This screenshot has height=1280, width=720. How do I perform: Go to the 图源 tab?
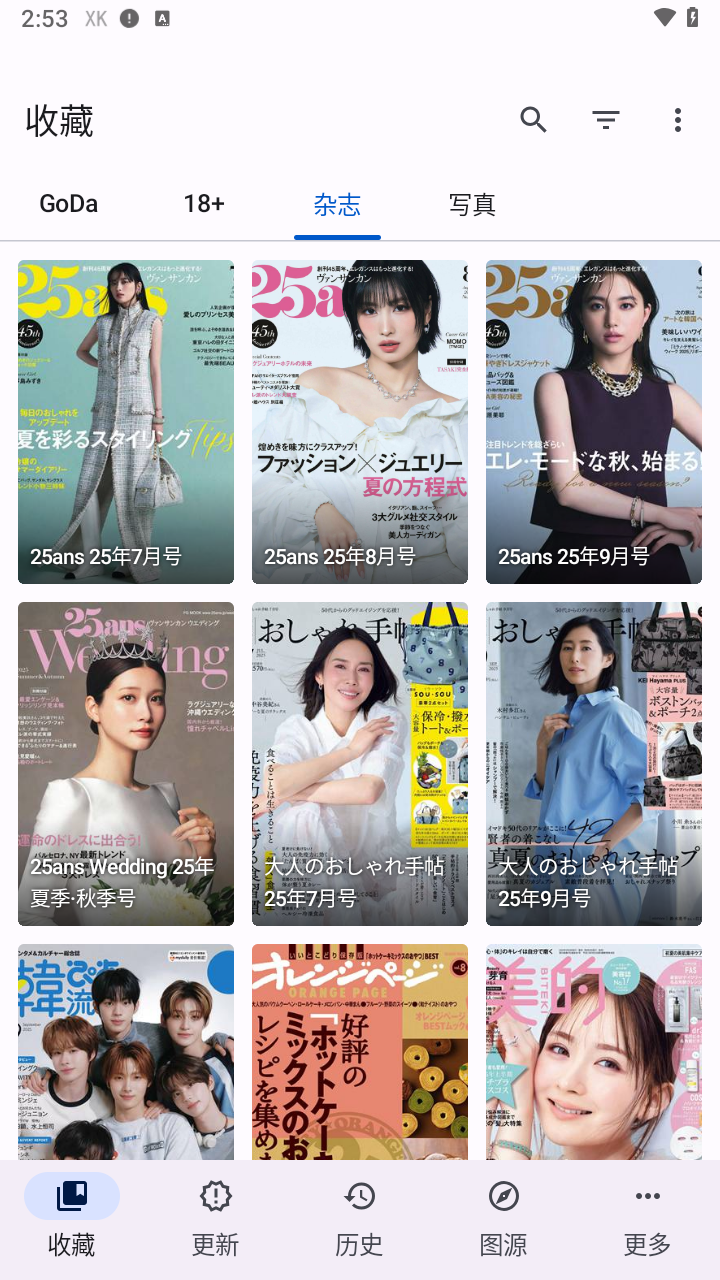coord(504,1218)
